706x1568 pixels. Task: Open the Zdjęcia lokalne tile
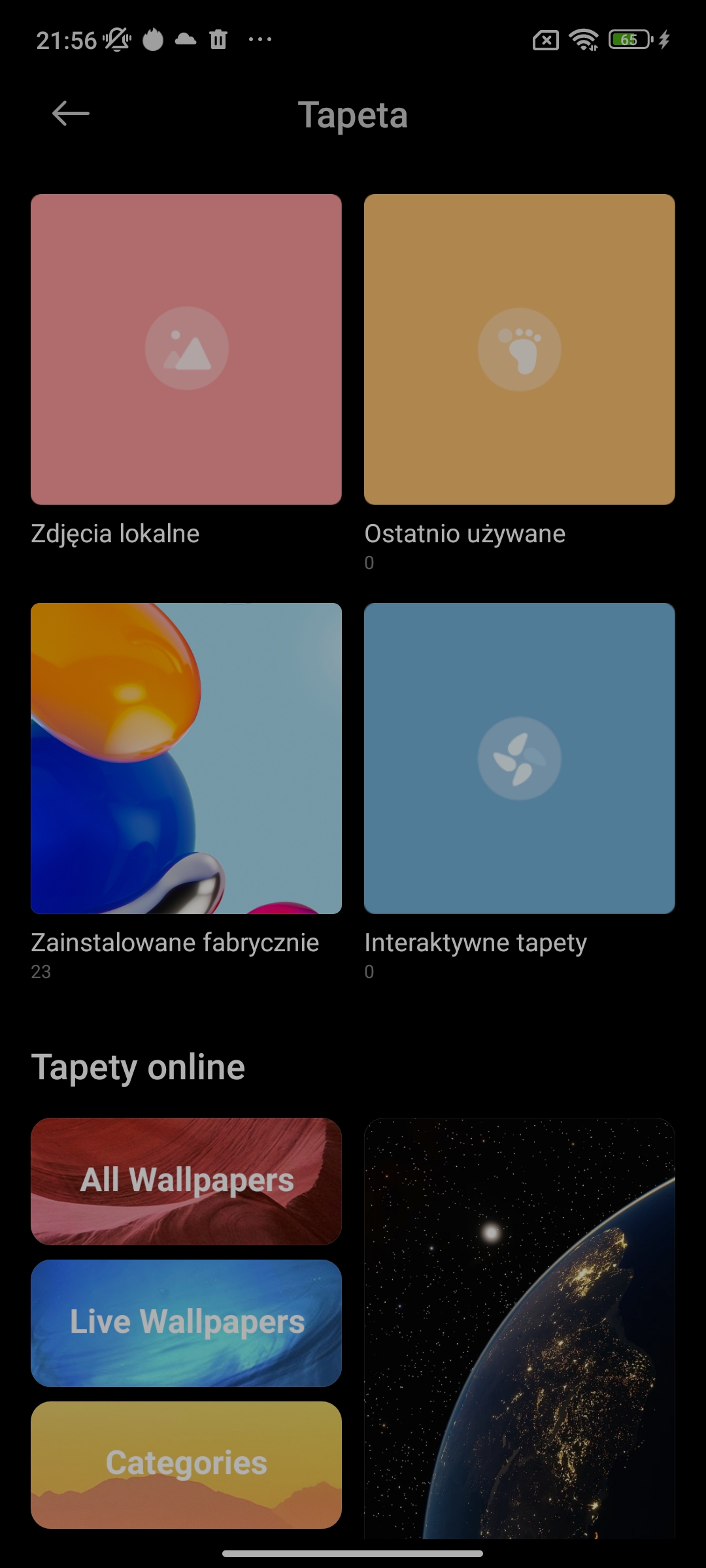coord(186,350)
